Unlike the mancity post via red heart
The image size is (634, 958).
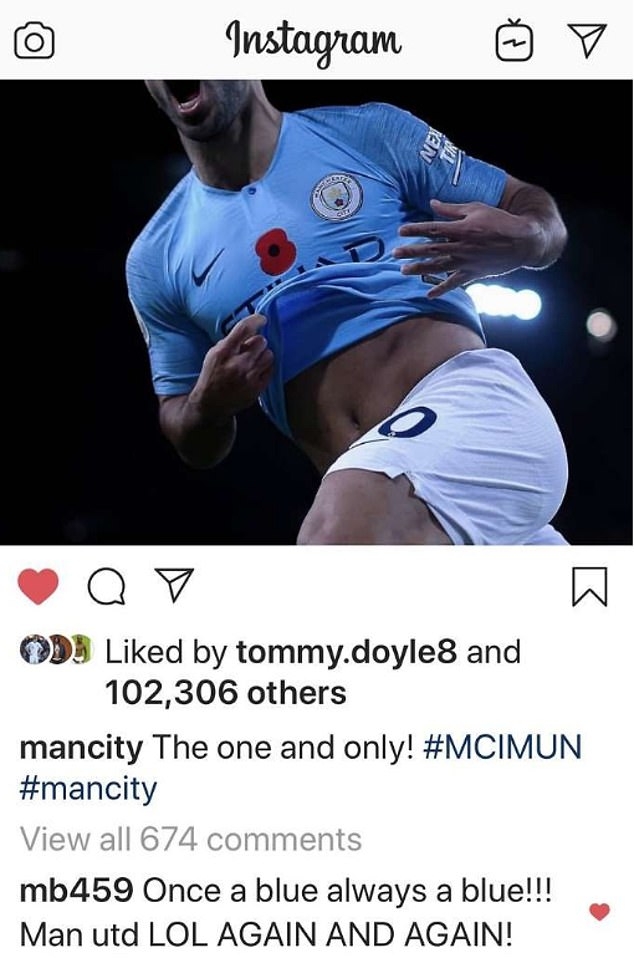(x=39, y=589)
